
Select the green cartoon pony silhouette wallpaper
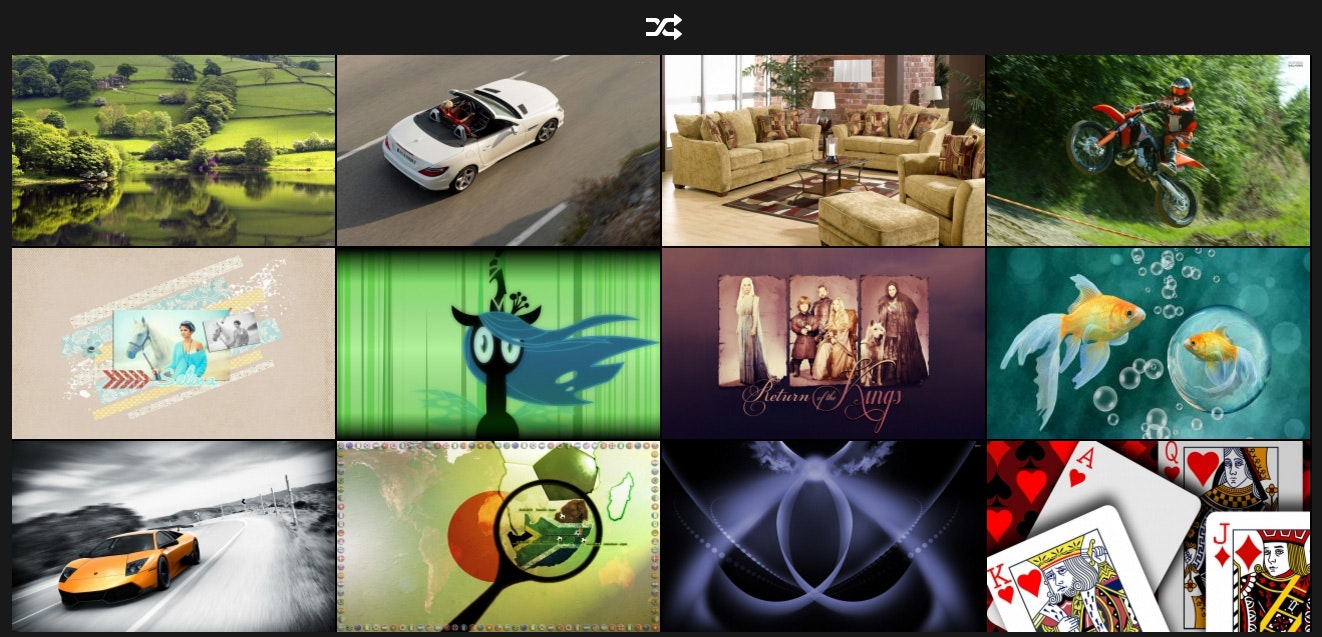tap(498, 343)
